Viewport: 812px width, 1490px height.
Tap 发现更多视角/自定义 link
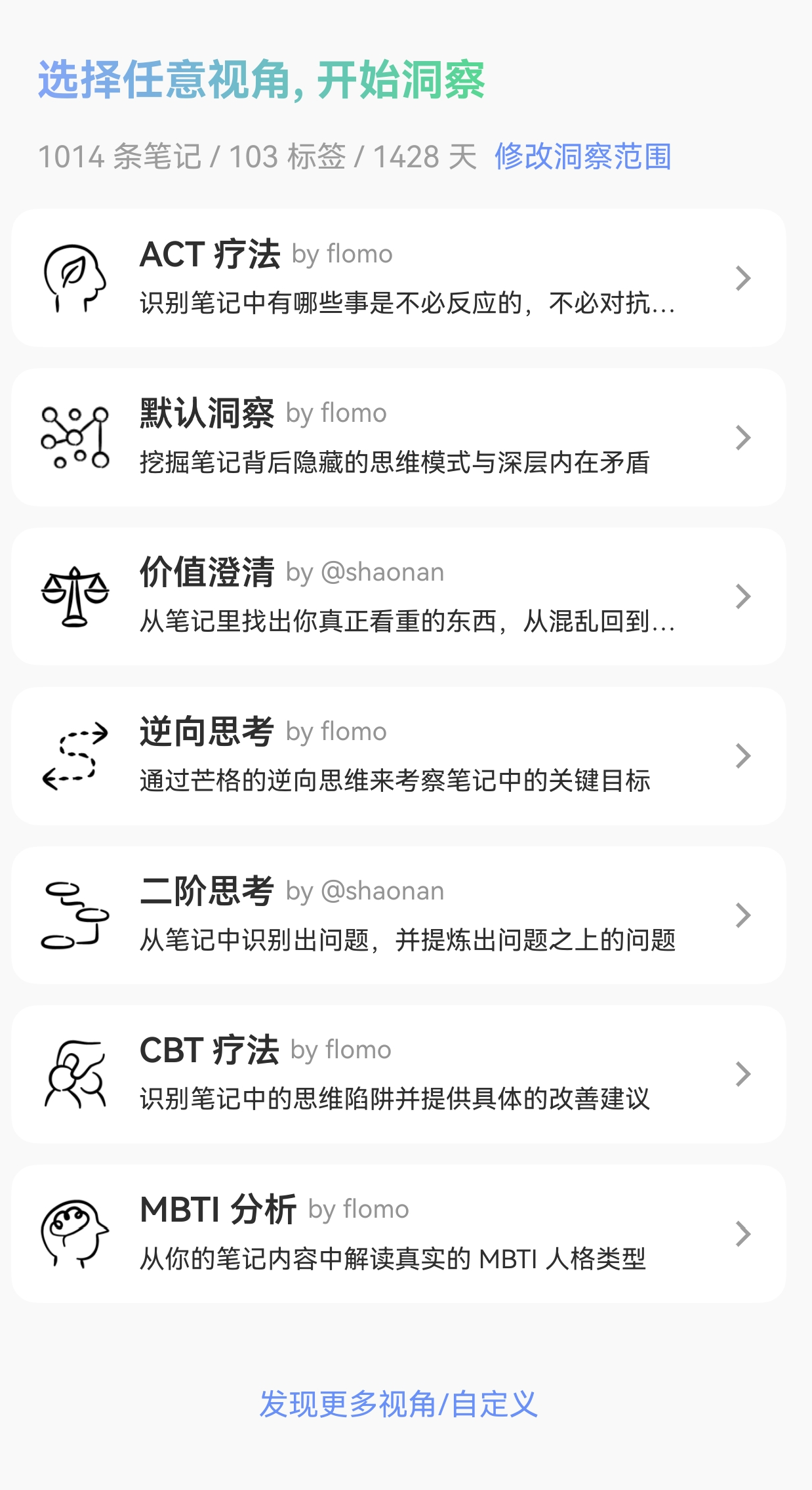tap(398, 1405)
